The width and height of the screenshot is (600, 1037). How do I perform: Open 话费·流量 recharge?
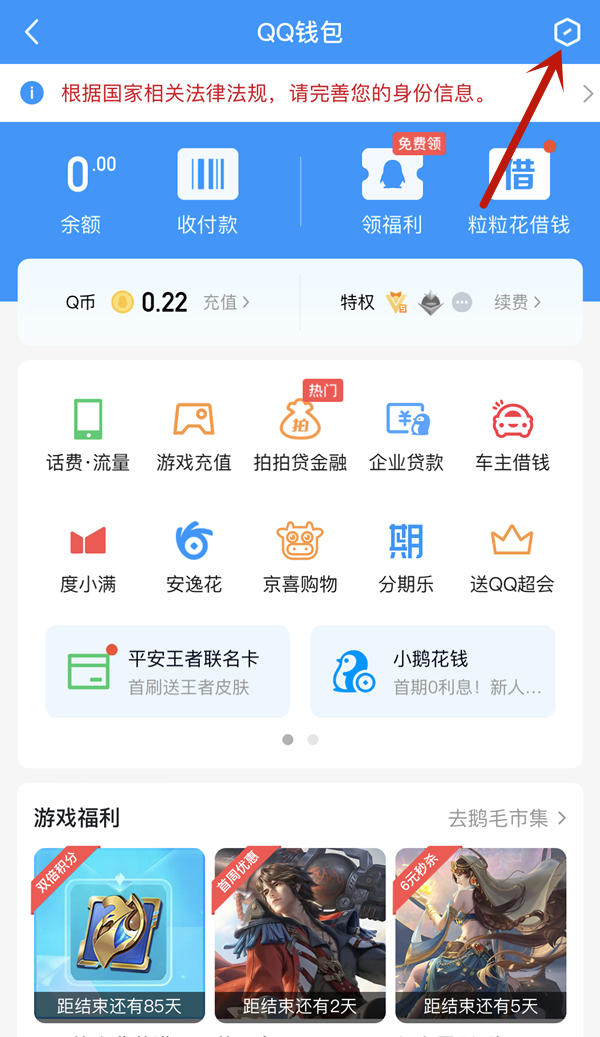coord(88,435)
